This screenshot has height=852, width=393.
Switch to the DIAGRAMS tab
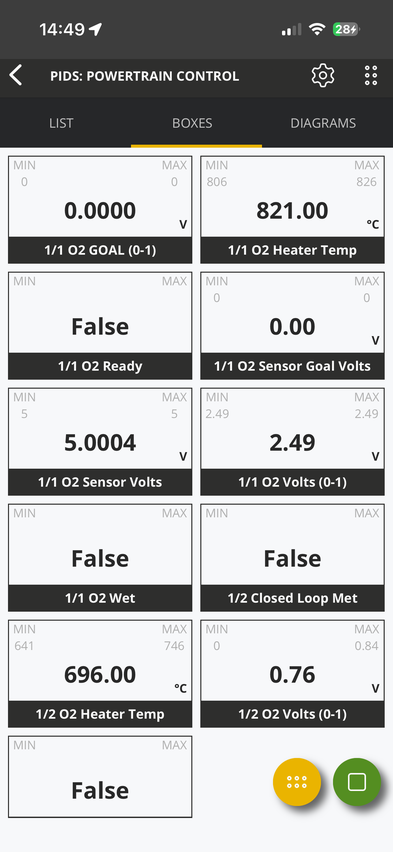point(323,123)
